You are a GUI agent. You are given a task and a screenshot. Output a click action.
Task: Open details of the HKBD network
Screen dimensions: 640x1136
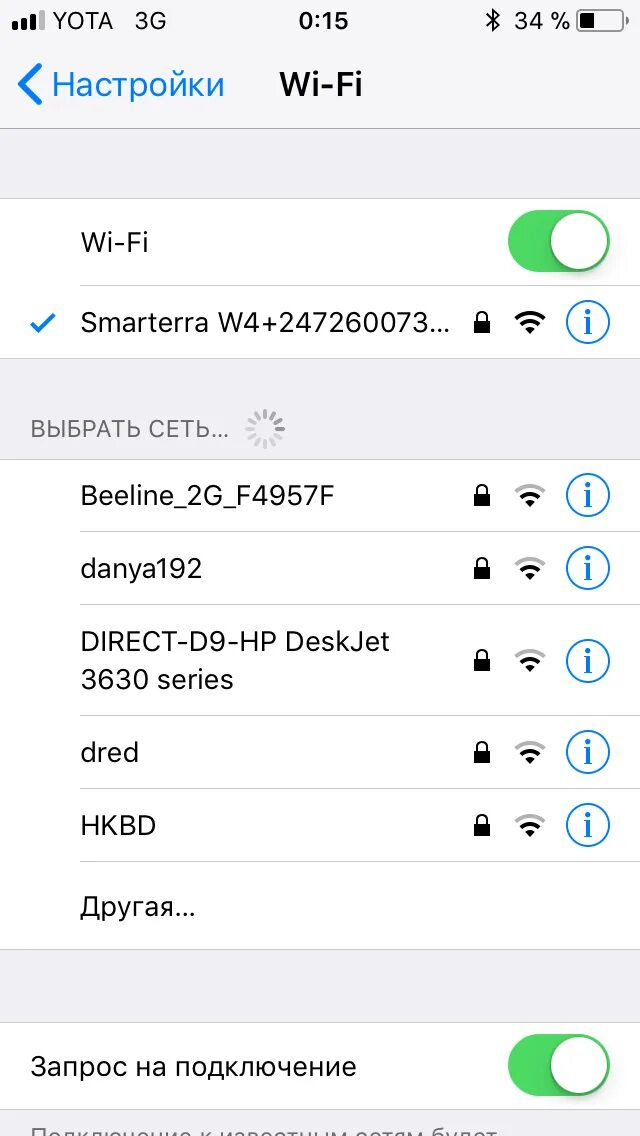587,826
